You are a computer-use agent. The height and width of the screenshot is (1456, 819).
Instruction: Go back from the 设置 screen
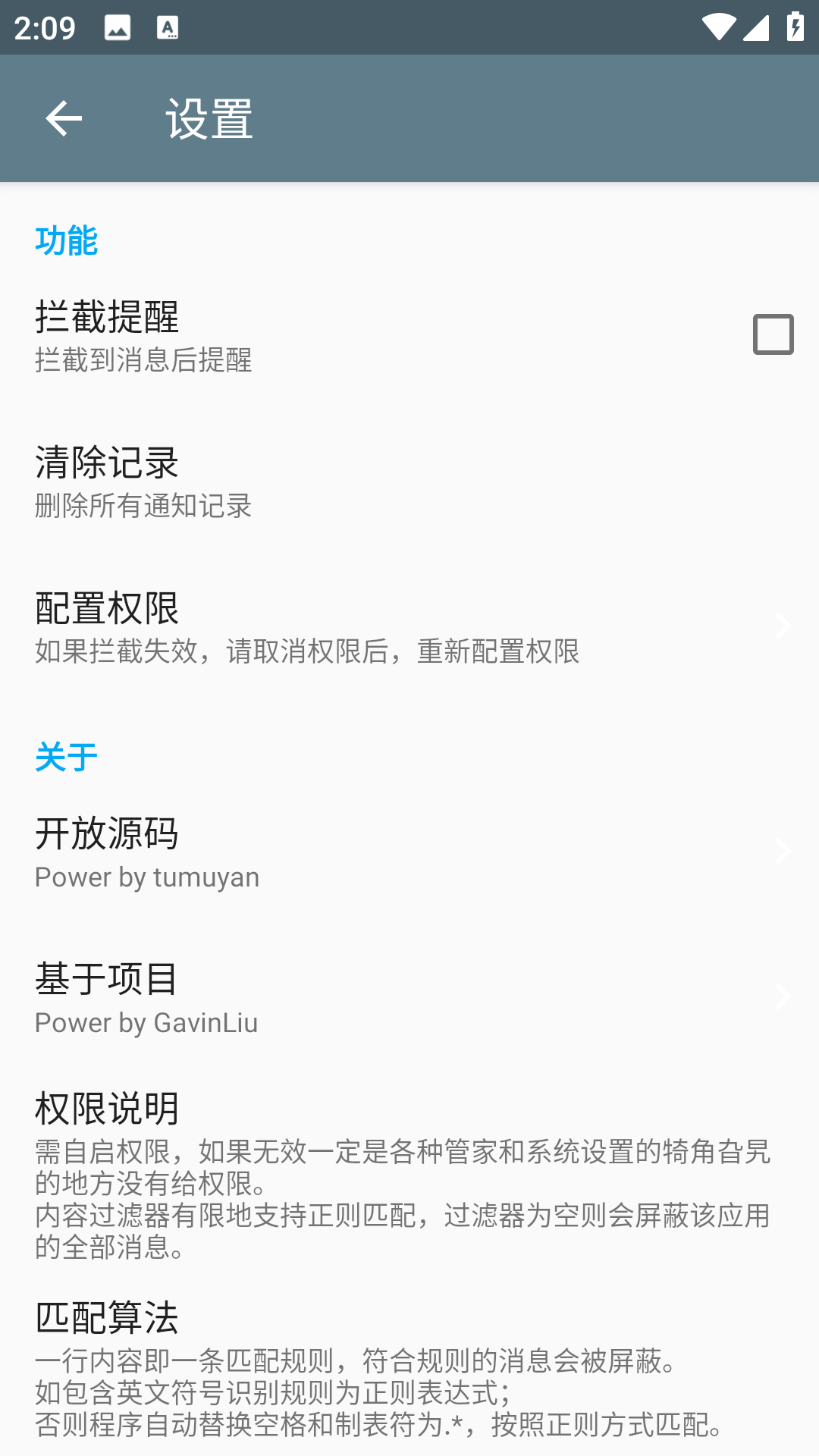tap(64, 118)
